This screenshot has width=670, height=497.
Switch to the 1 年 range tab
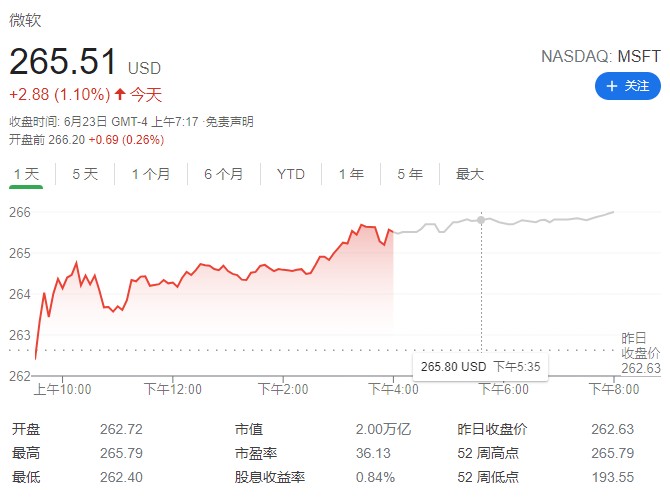[x=351, y=174]
